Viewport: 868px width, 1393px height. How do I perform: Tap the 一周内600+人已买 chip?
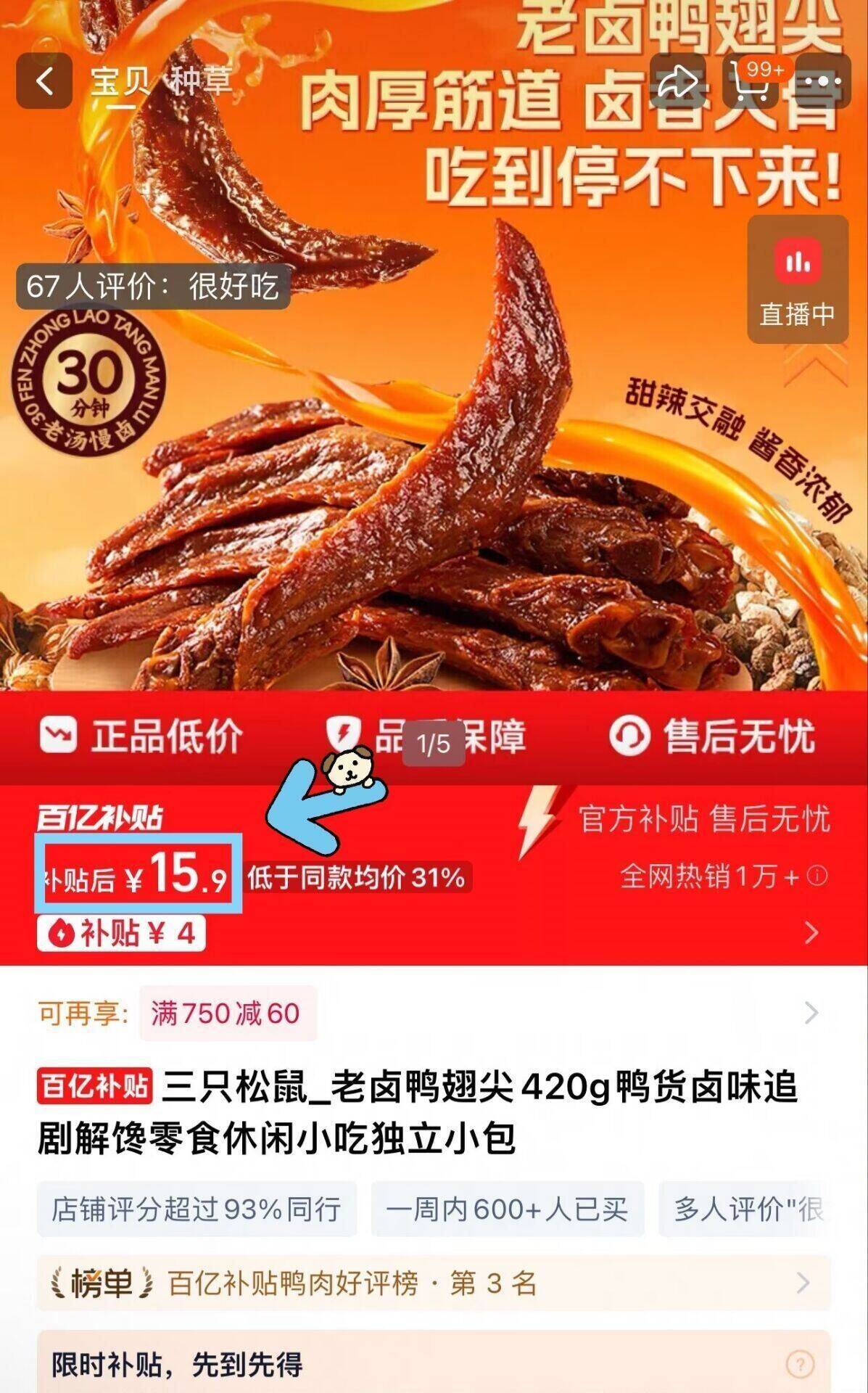pos(507,1209)
